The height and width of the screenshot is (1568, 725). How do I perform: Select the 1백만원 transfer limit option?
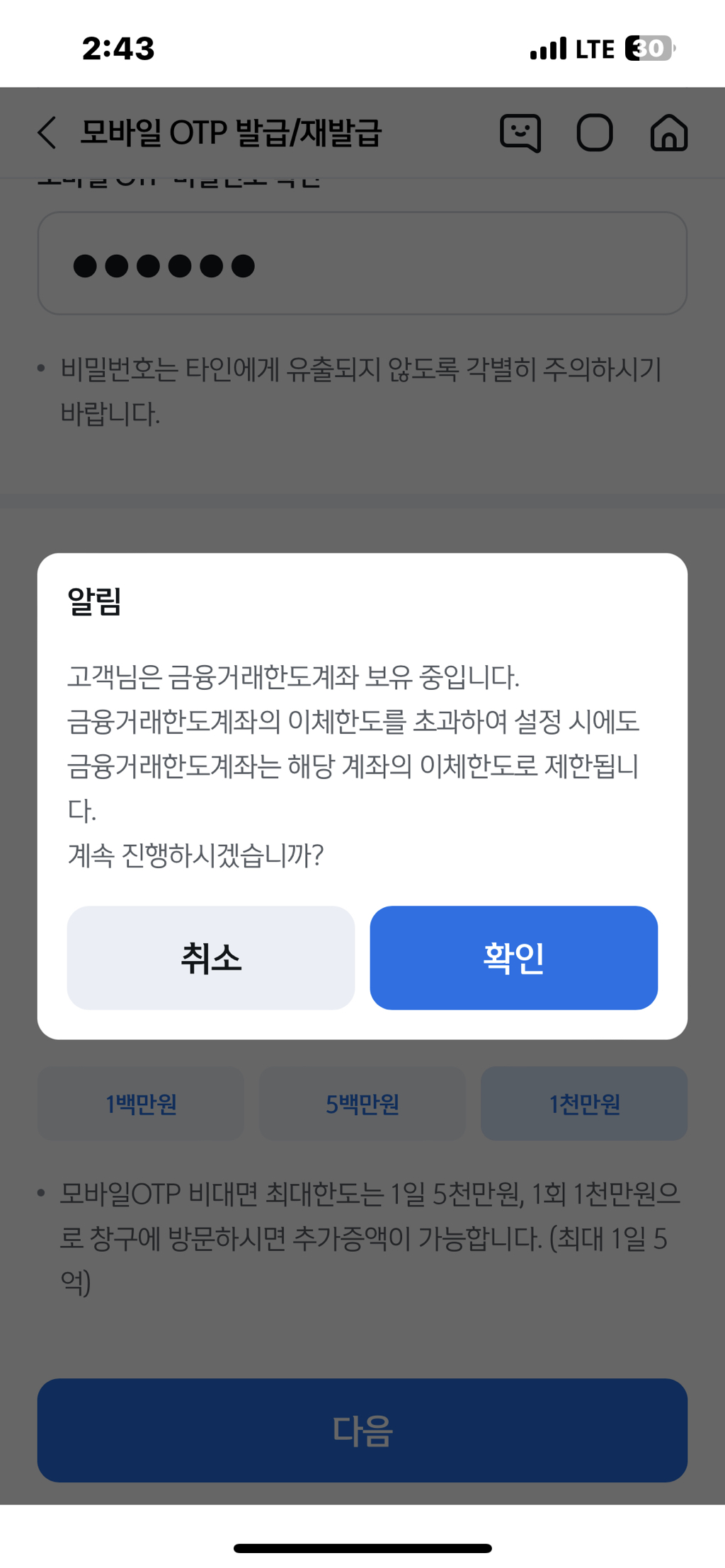(x=141, y=1103)
